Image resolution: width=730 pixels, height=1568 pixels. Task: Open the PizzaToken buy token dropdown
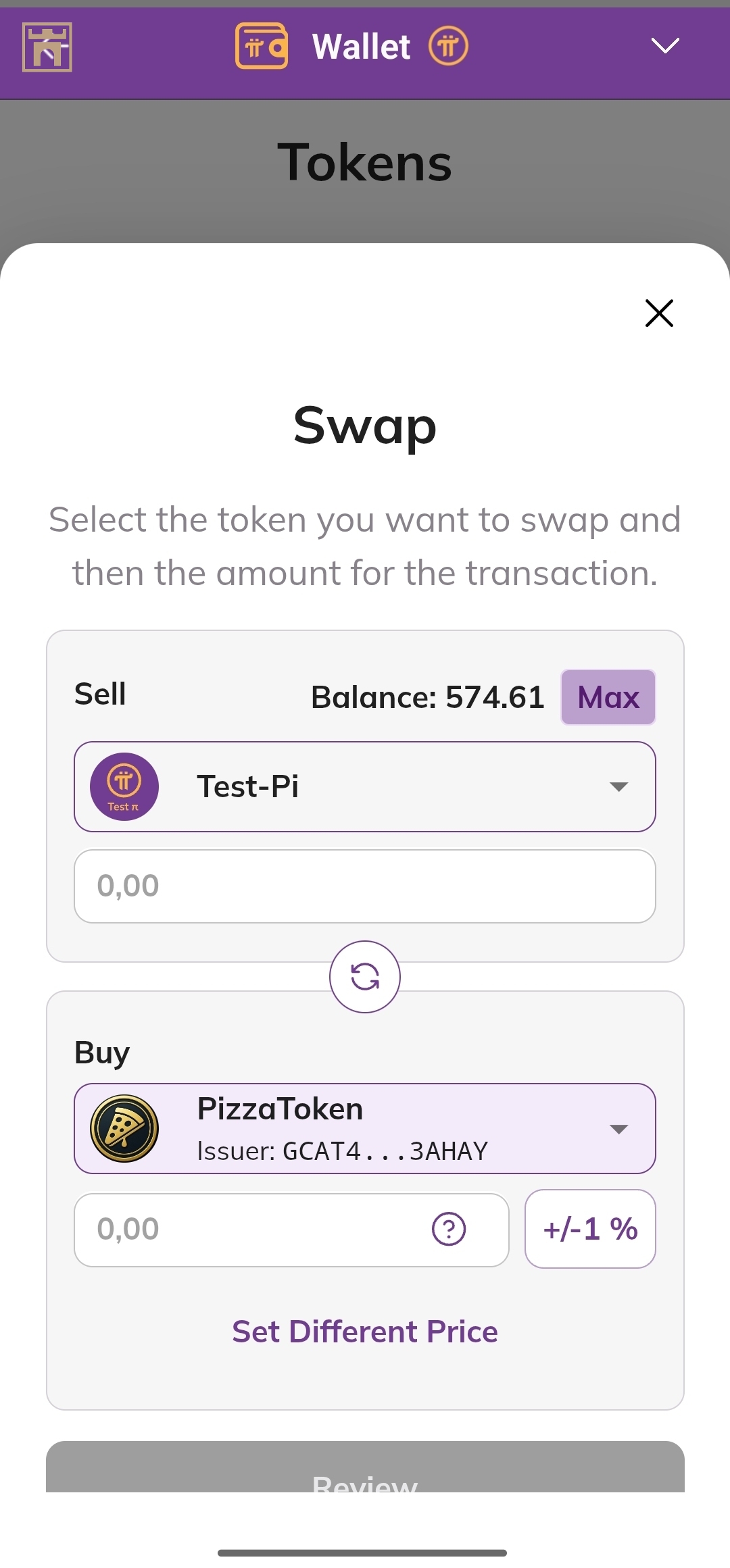[x=365, y=1128]
